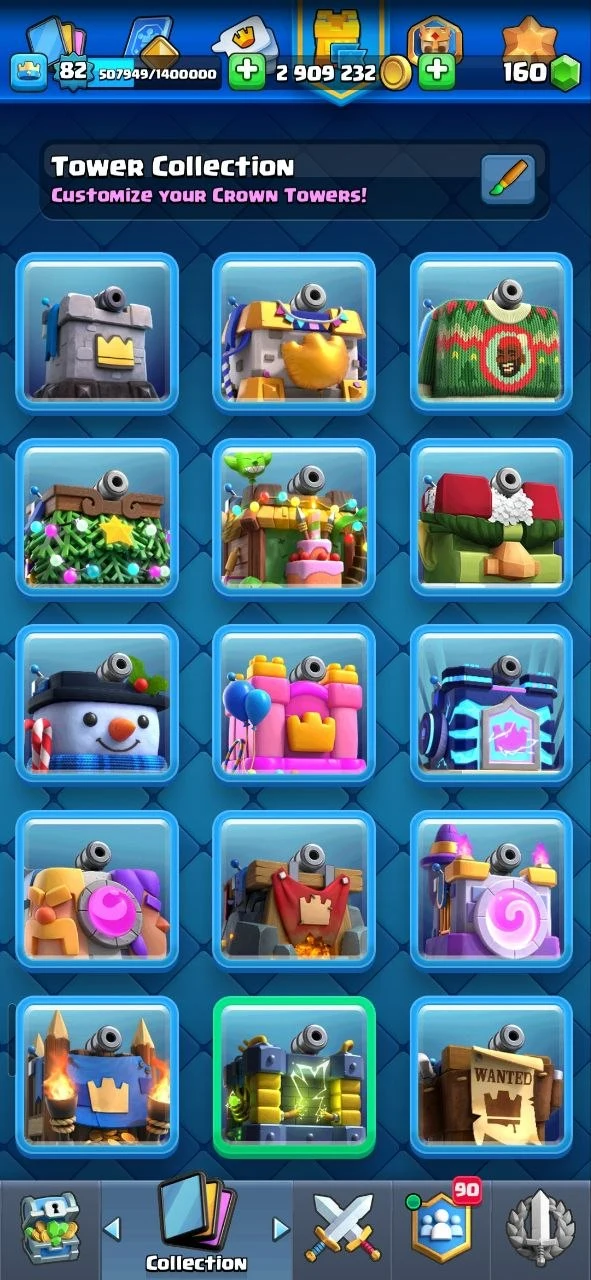
Task: Pick the WANTED poster tower skin
Action: 491,1076
